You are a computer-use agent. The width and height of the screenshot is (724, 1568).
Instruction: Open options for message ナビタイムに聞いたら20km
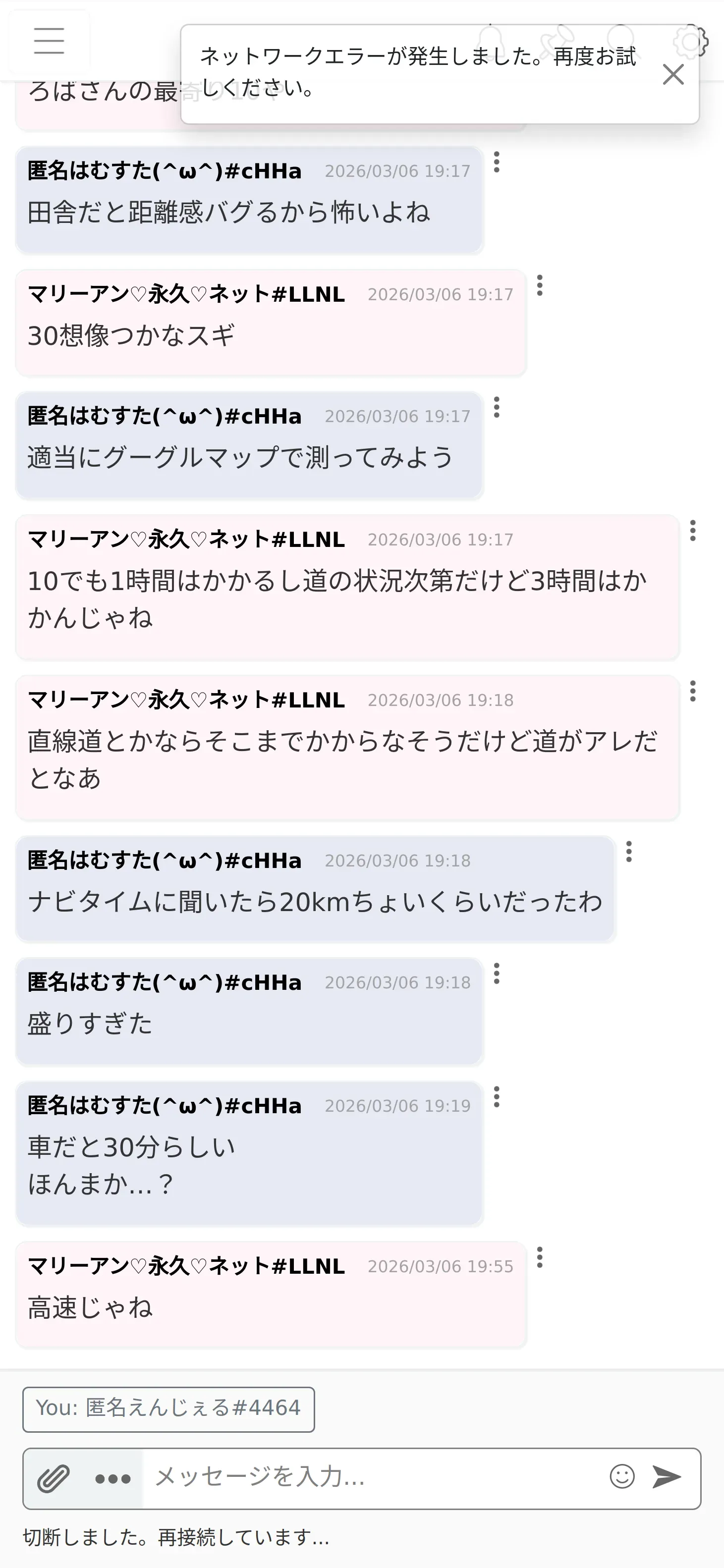click(x=629, y=852)
